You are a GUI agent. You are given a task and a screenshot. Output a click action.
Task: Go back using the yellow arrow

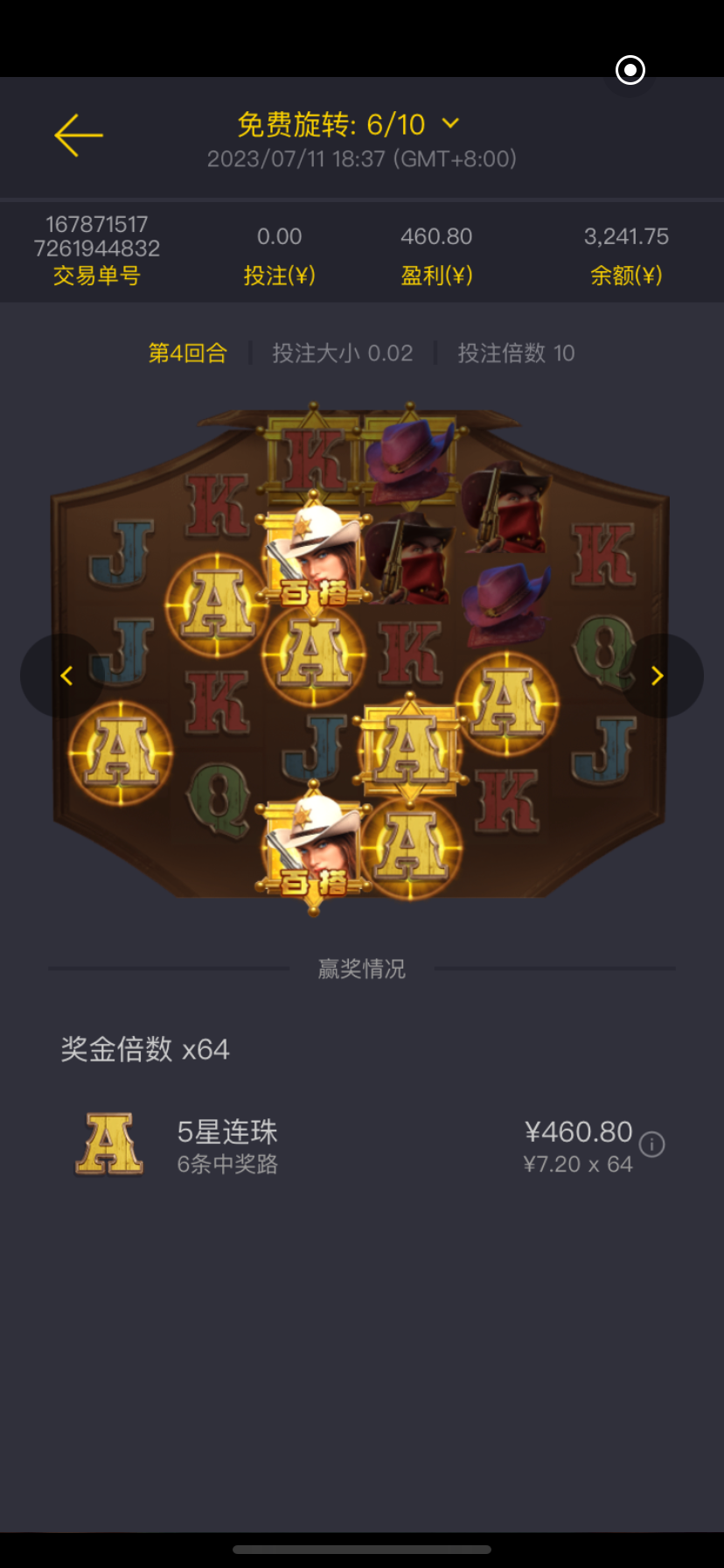click(x=79, y=136)
